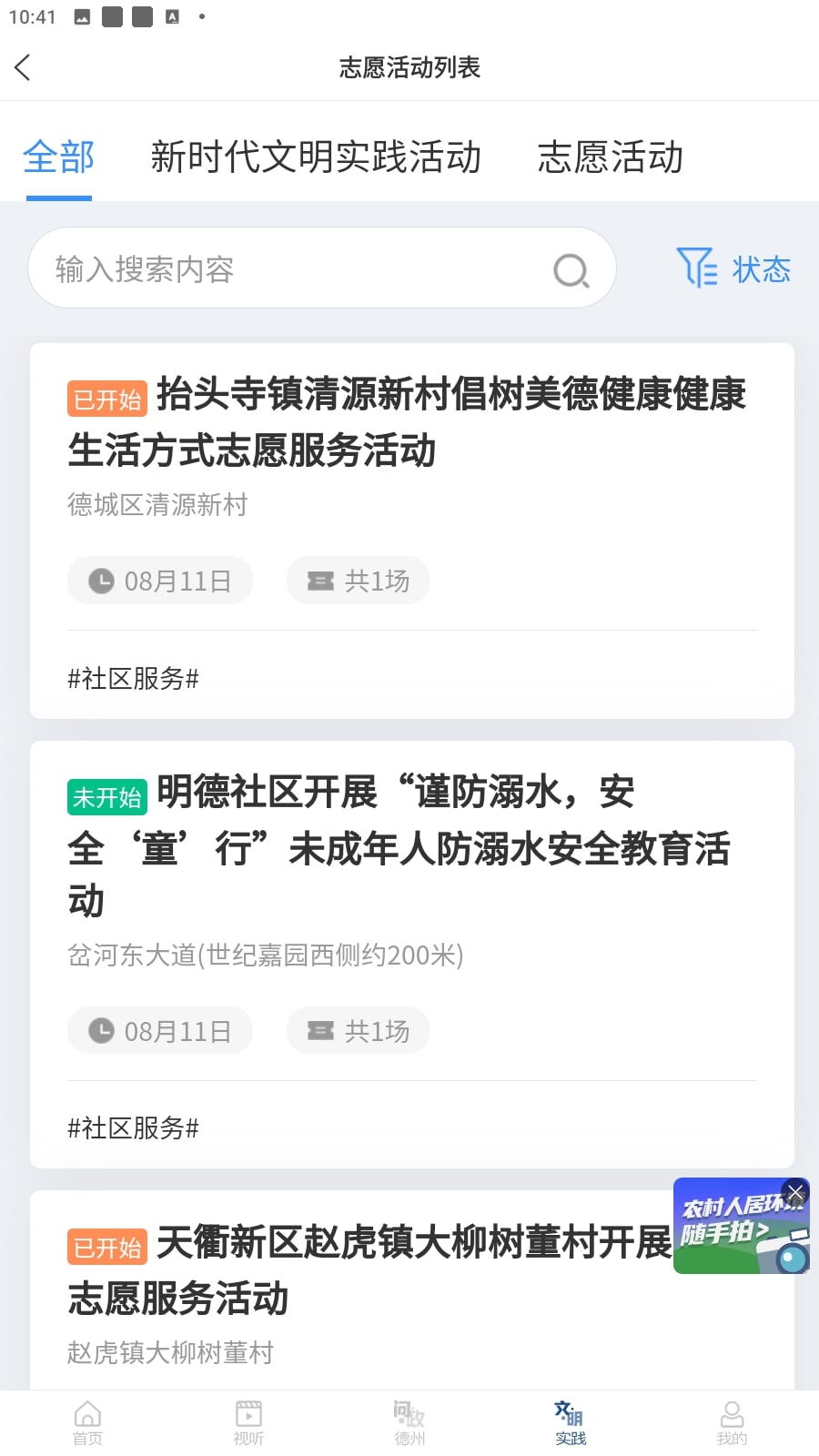Close the 农村人居环境随手拍 floating banner
The image size is (819, 1456).
pos(795,1192)
